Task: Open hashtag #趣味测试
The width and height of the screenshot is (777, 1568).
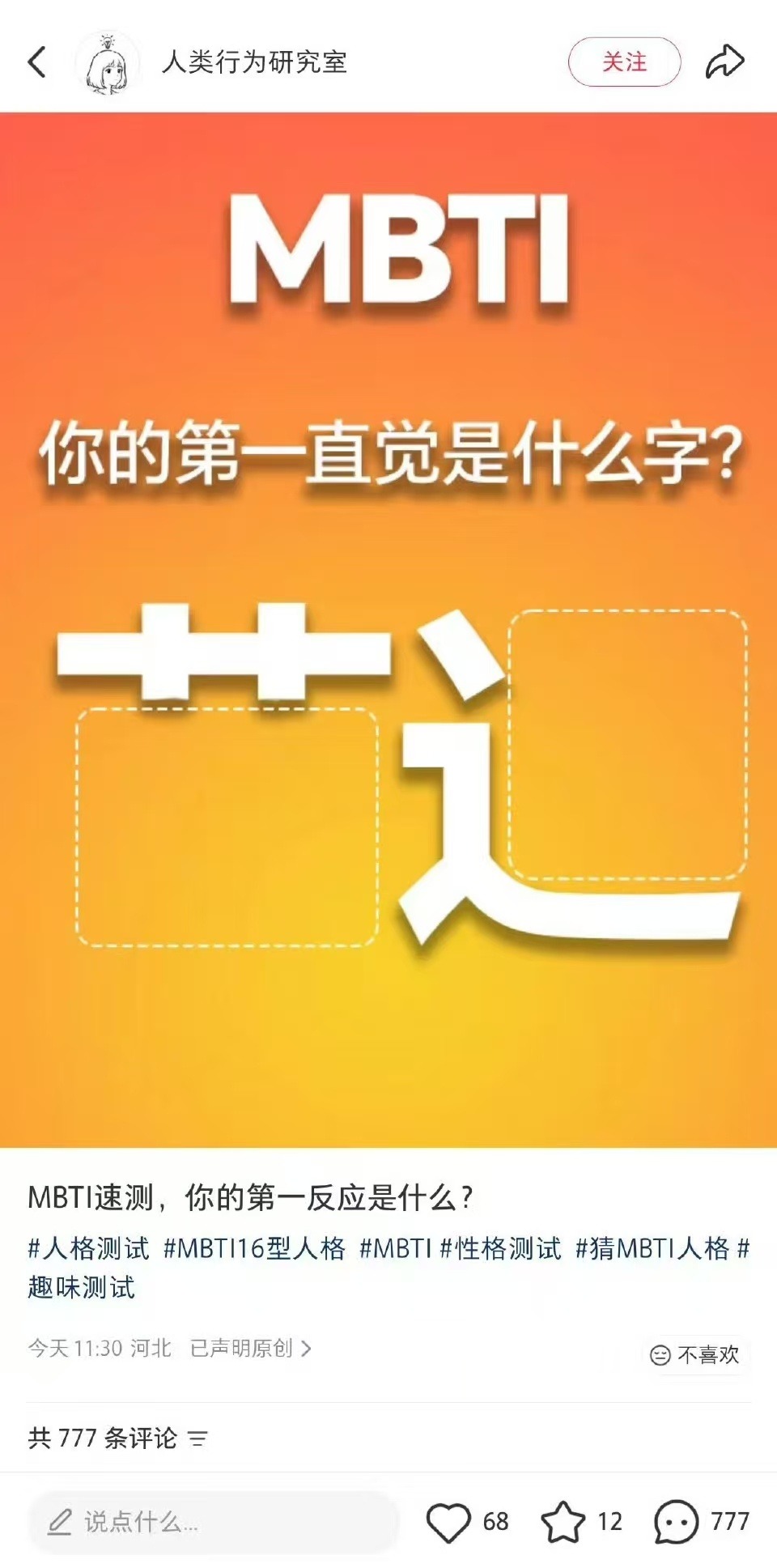Action: point(81,1286)
